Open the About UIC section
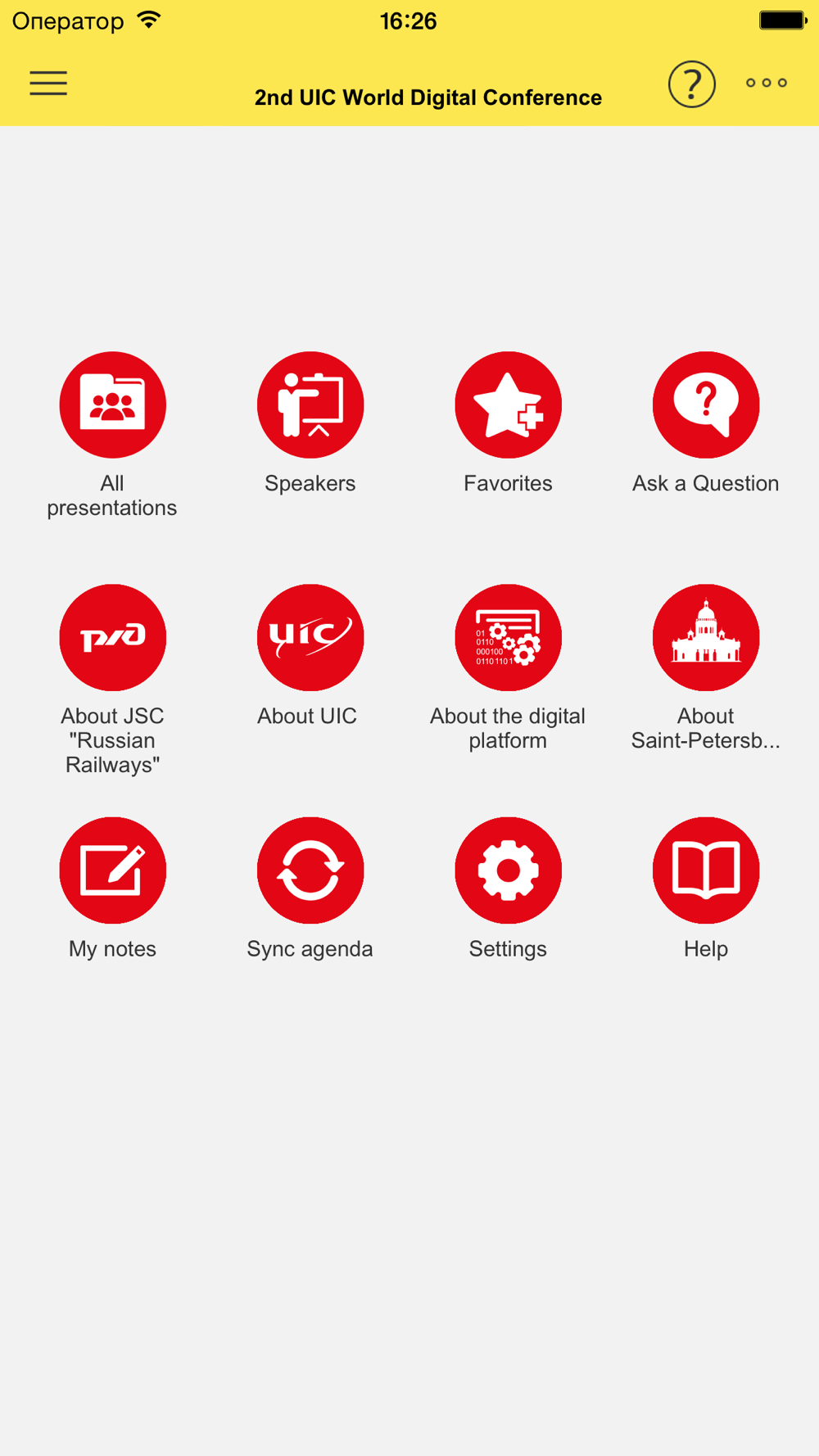The height and width of the screenshot is (1456, 819). (310, 637)
